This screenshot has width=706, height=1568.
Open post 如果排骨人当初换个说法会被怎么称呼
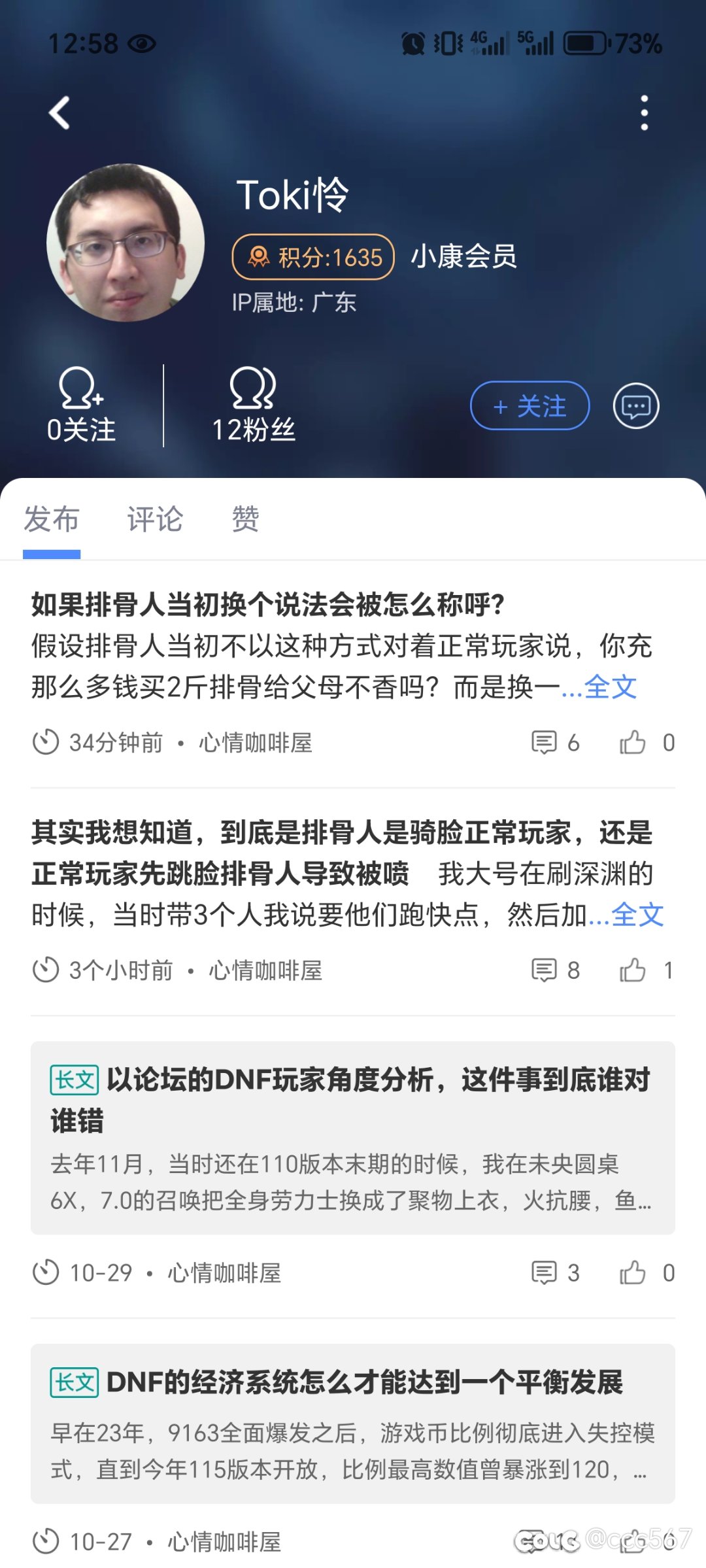click(x=268, y=605)
